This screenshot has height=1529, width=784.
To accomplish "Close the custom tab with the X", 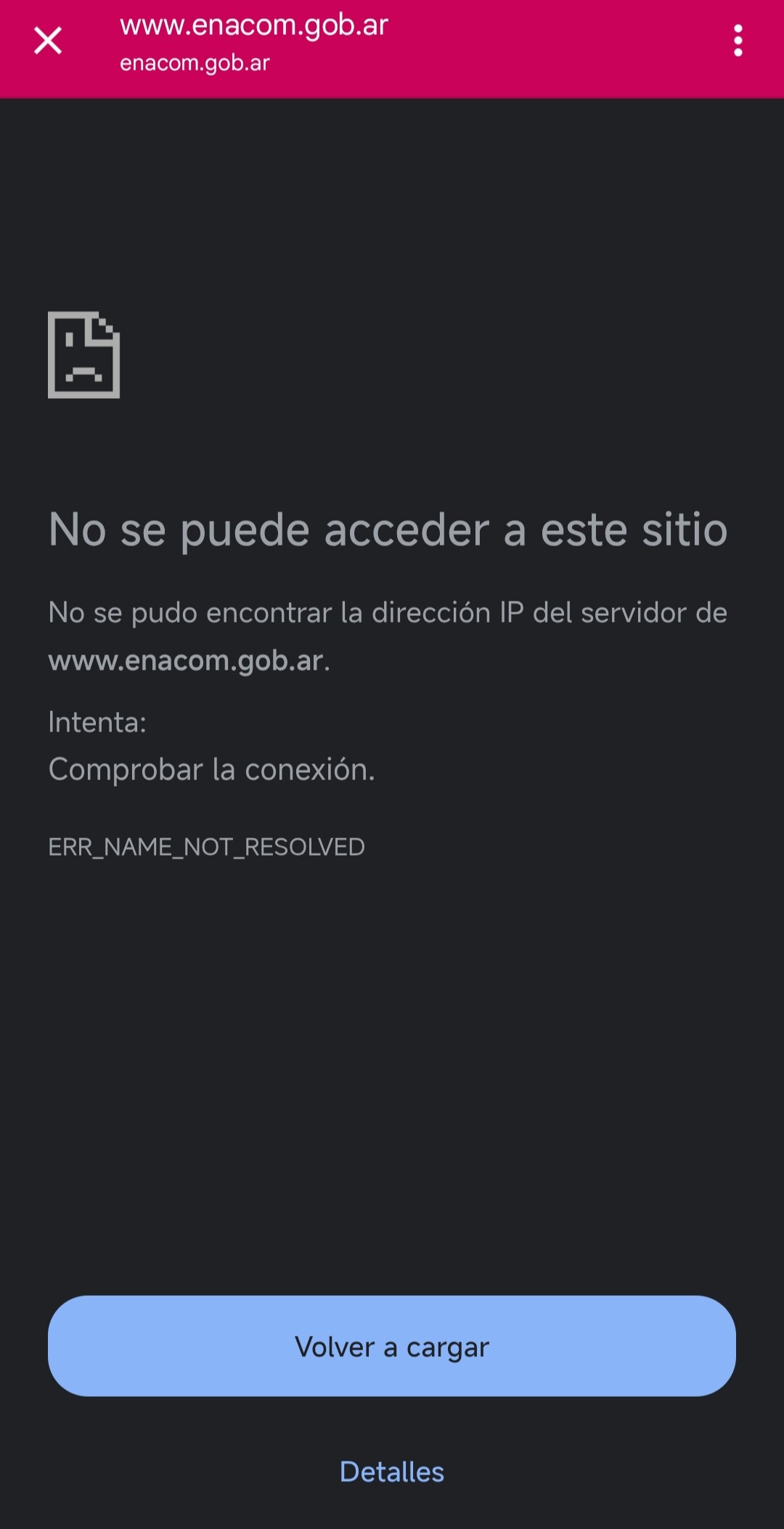I will click(x=48, y=41).
